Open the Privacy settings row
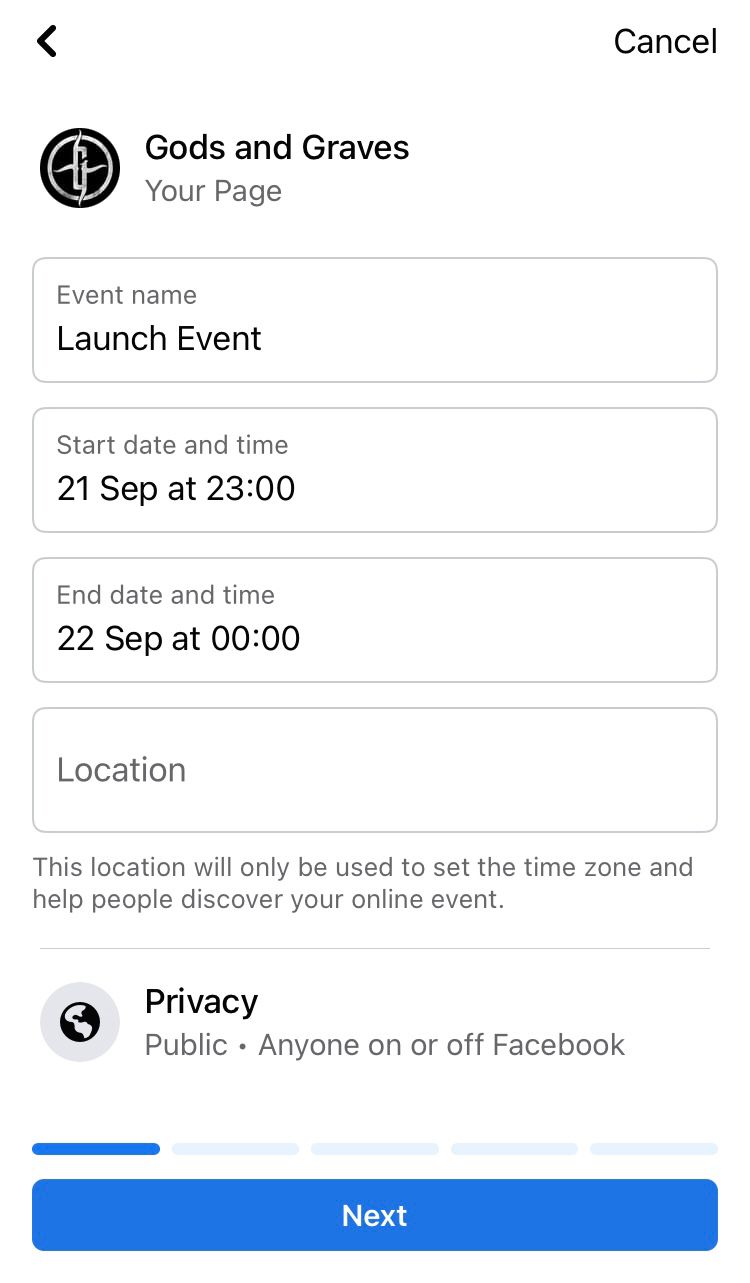Viewport: 750px width, 1283px height. [x=375, y=1020]
